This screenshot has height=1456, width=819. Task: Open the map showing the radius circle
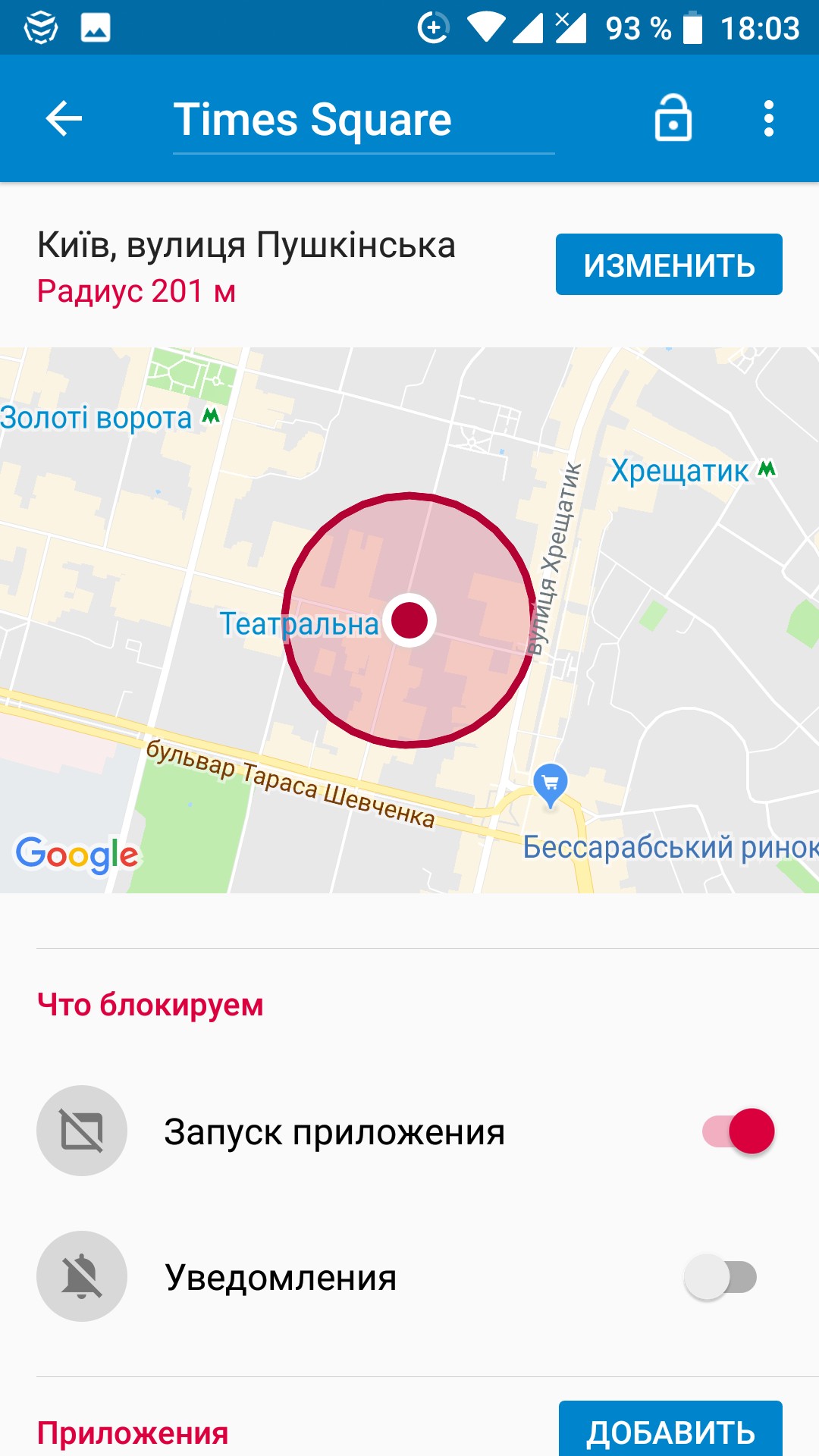[x=409, y=620]
